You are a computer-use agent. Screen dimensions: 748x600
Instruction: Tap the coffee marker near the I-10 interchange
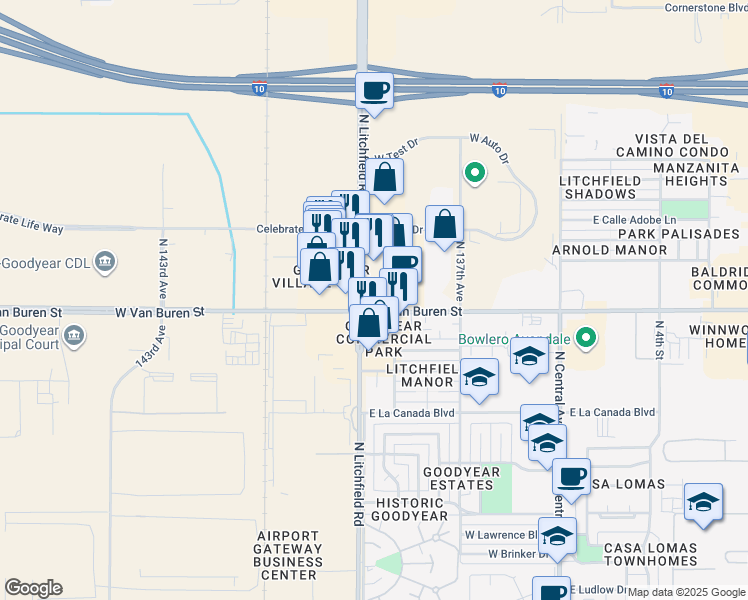coord(375,91)
